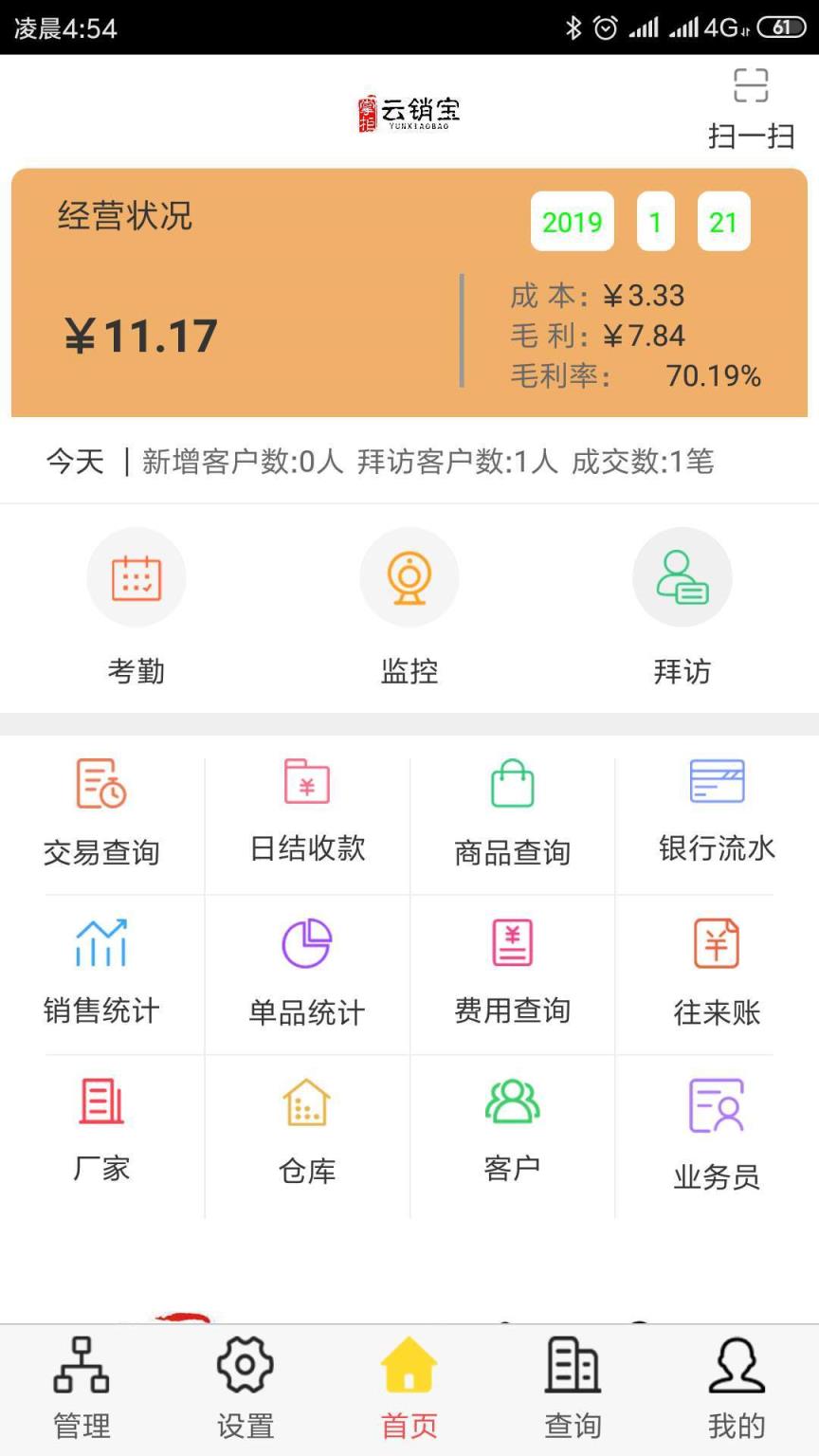Open the 拜访 customer visit icon
Image resolution: width=819 pixels, height=1456 pixels.
(682, 577)
